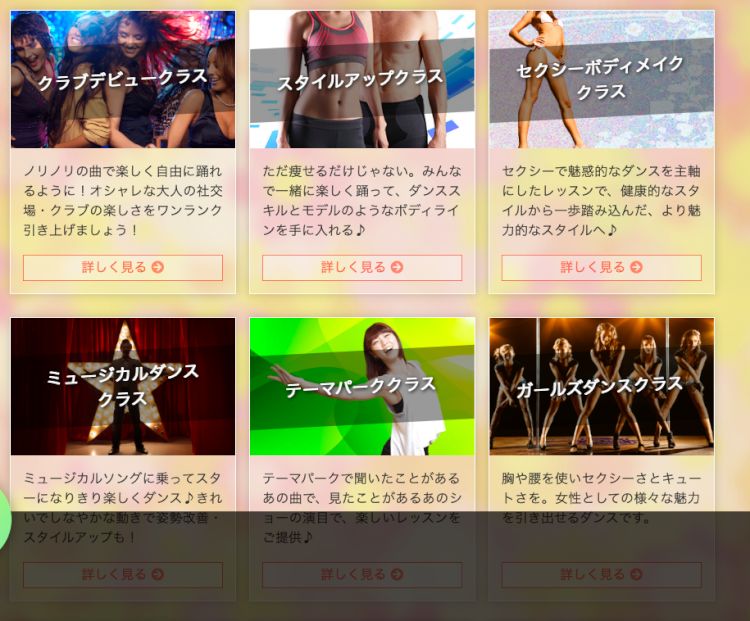Tap 詳しく見る under スタイルアップクラス
The width and height of the screenshot is (750, 621).
point(362,268)
